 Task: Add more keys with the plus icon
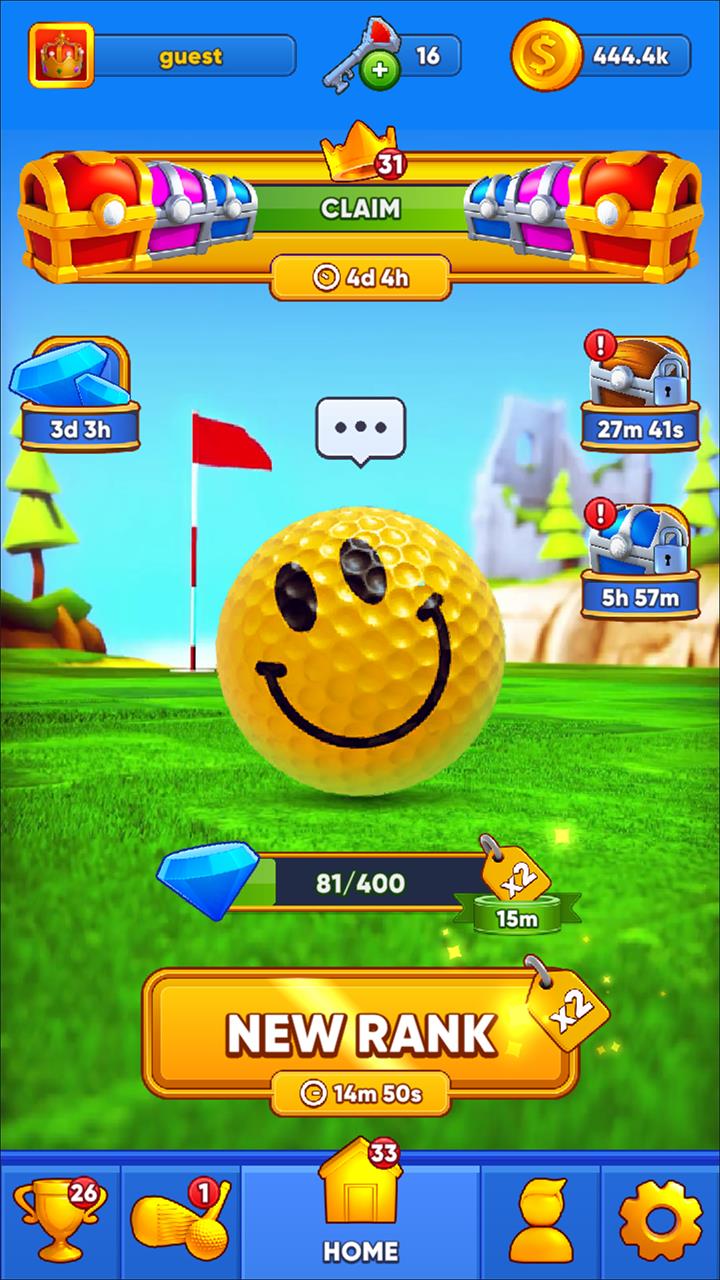[380, 70]
